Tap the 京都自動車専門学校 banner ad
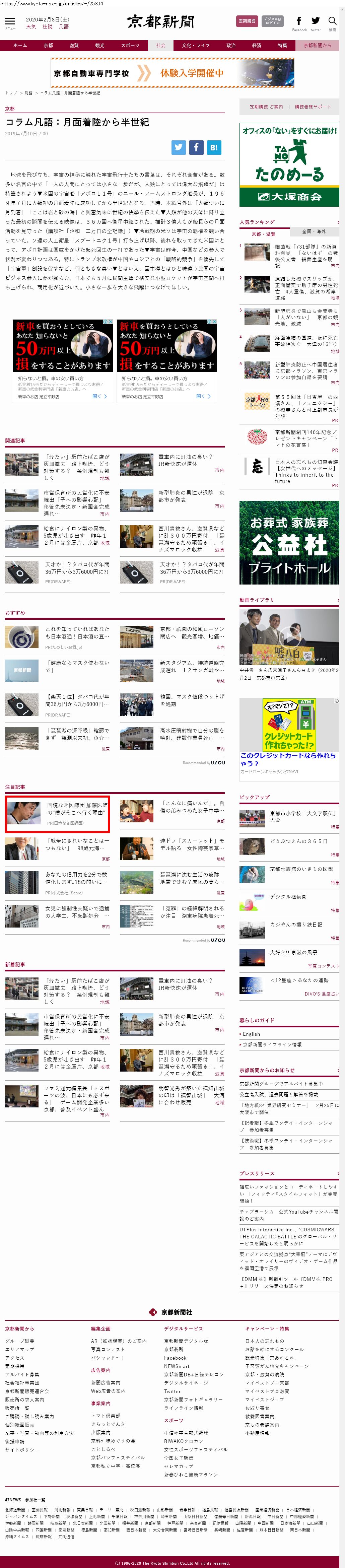 pos(172,73)
